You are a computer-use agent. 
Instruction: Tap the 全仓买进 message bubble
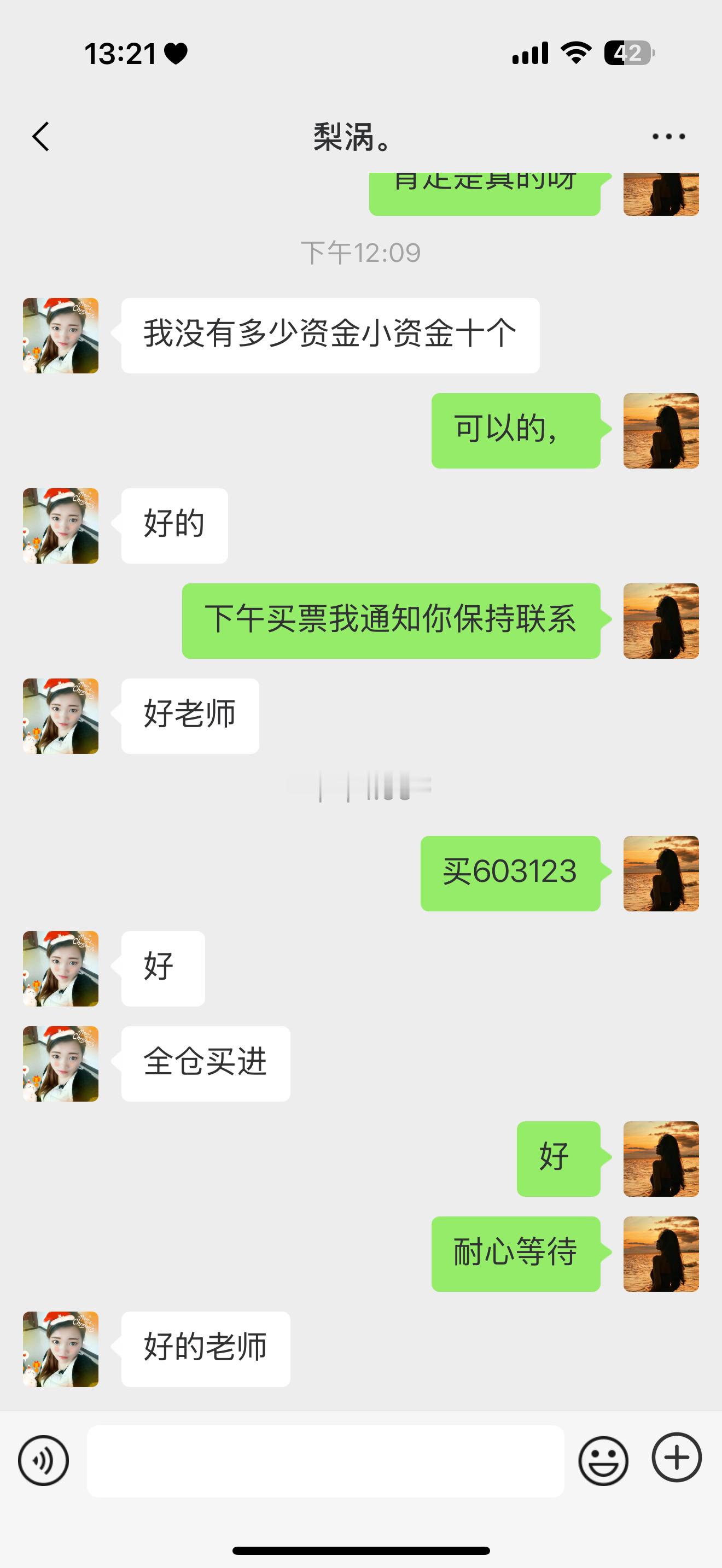(205, 1063)
